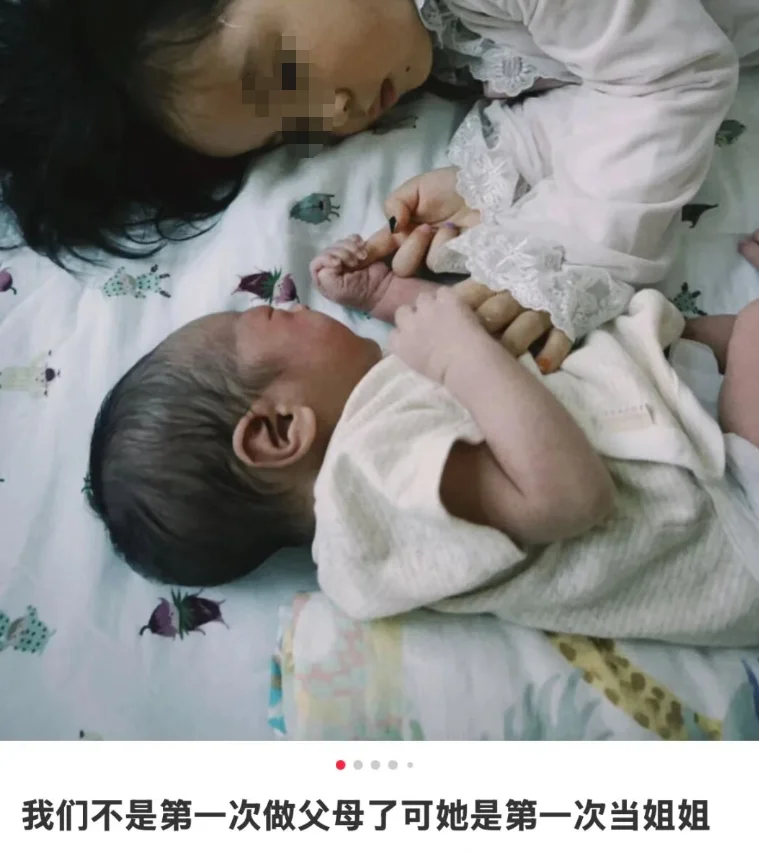Tap the photo carousel page indicator dots
This screenshot has height=852, width=759.
[x=375, y=765]
